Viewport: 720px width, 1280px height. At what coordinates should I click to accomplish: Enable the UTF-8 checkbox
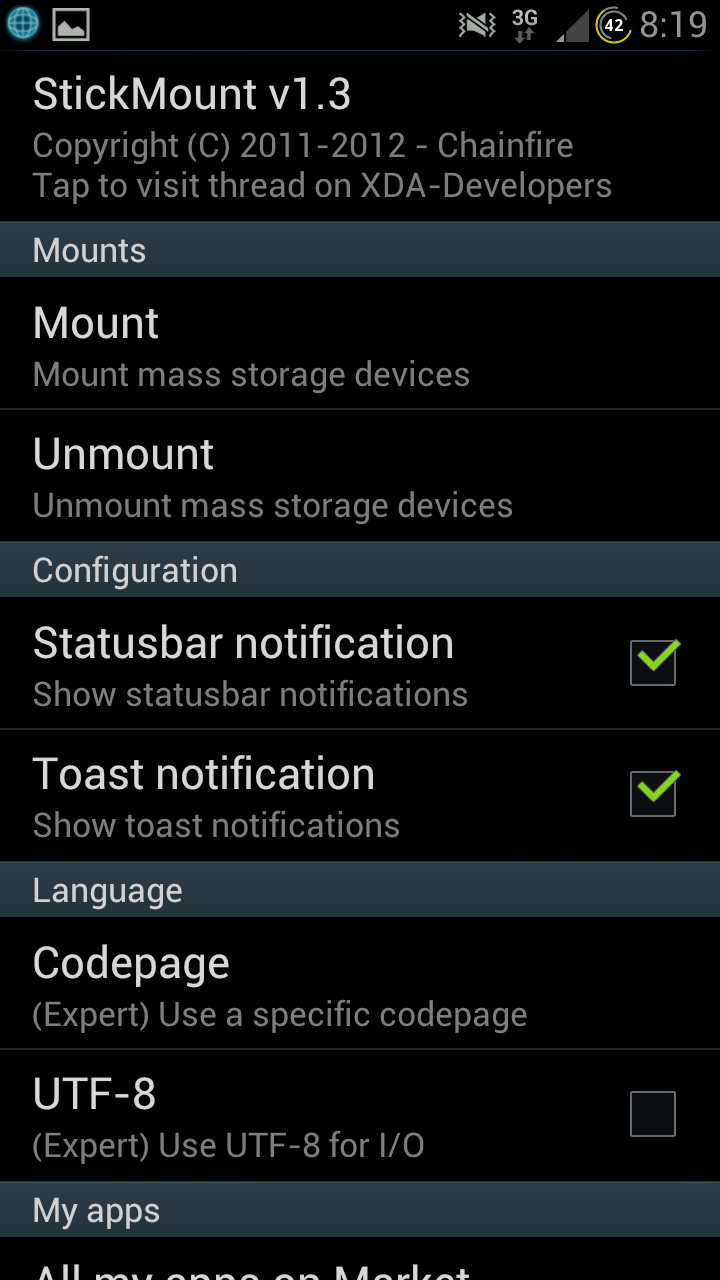[x=653, y=1114]
